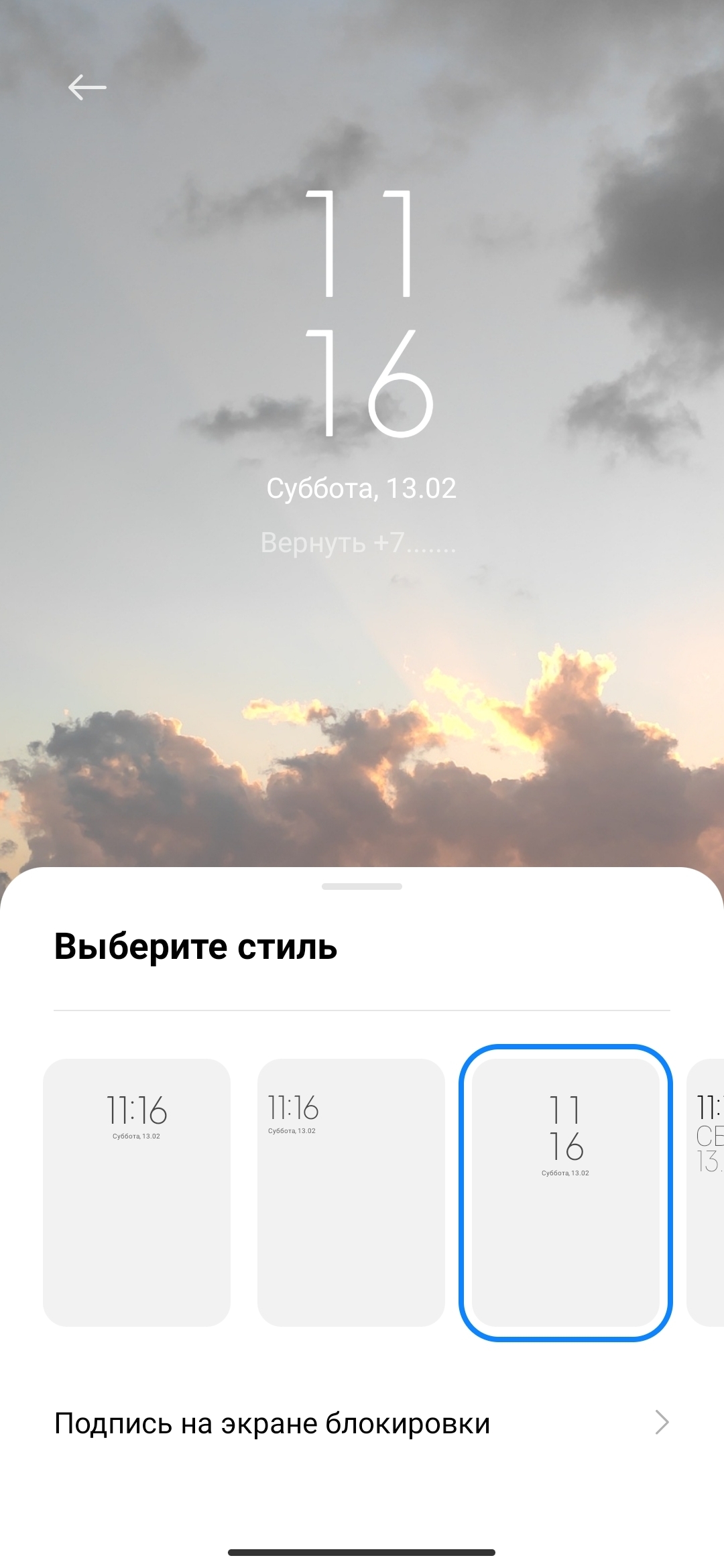Choose the left-aligned 11:16 clock style

351,1192
